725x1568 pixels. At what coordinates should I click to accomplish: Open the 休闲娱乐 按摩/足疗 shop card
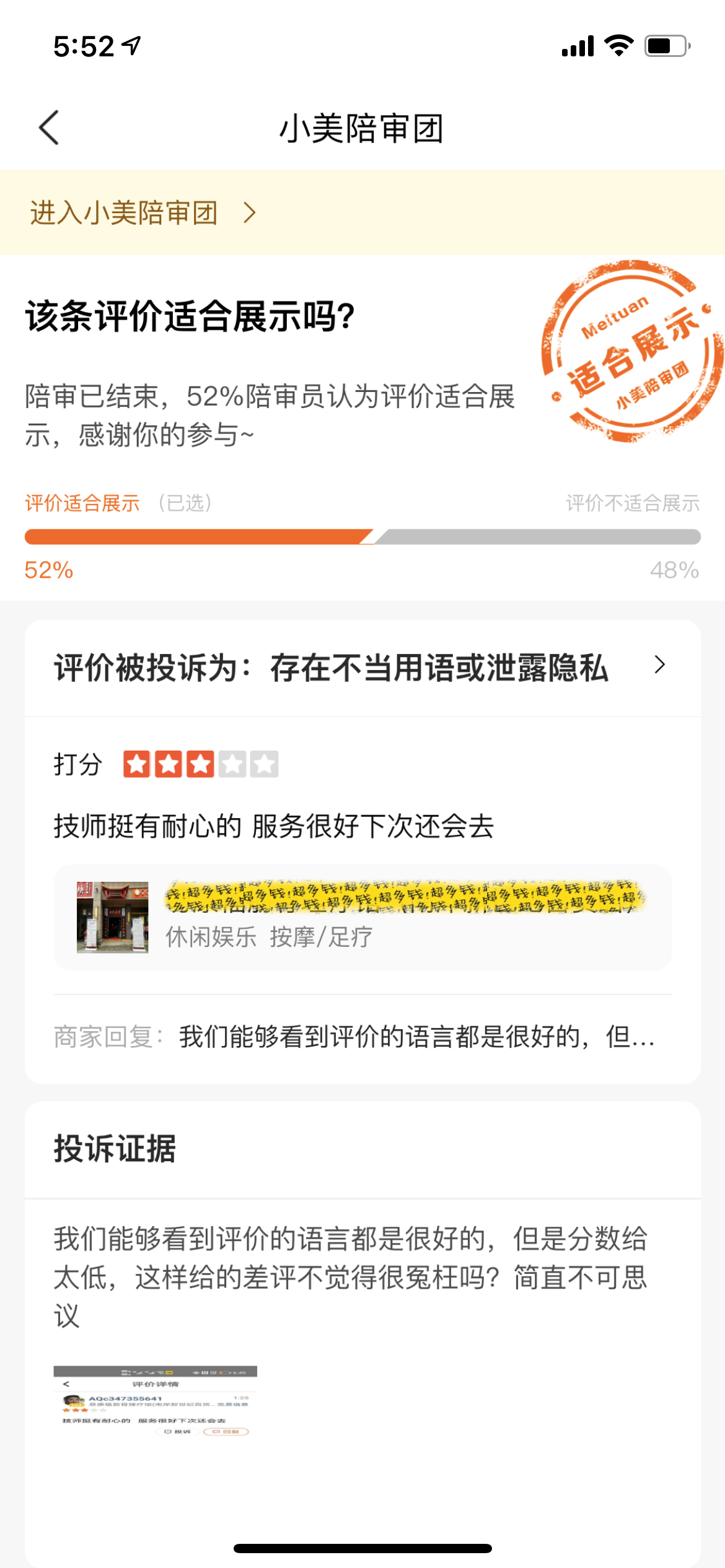tap(362, 917)
